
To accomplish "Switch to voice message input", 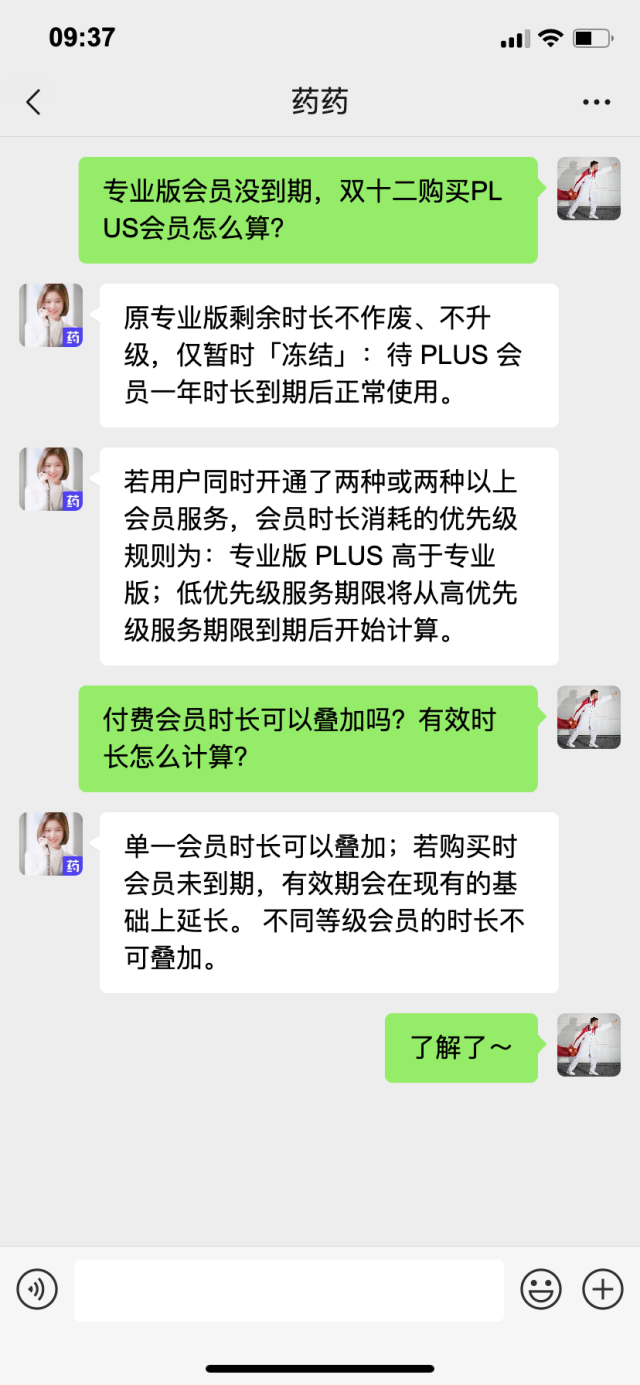I will (x=38, y=1289).
